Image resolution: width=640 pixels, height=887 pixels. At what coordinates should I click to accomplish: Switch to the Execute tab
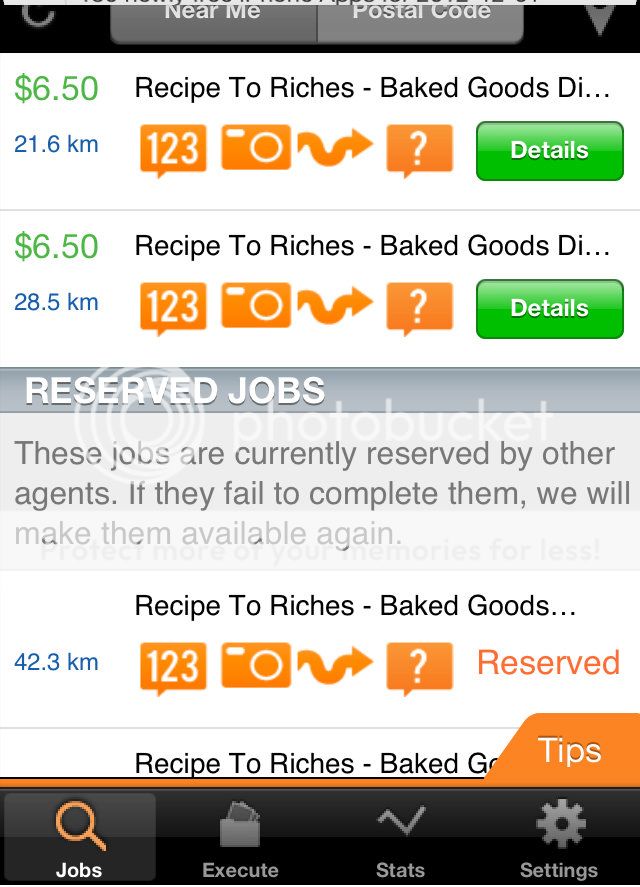pos(240,838)
